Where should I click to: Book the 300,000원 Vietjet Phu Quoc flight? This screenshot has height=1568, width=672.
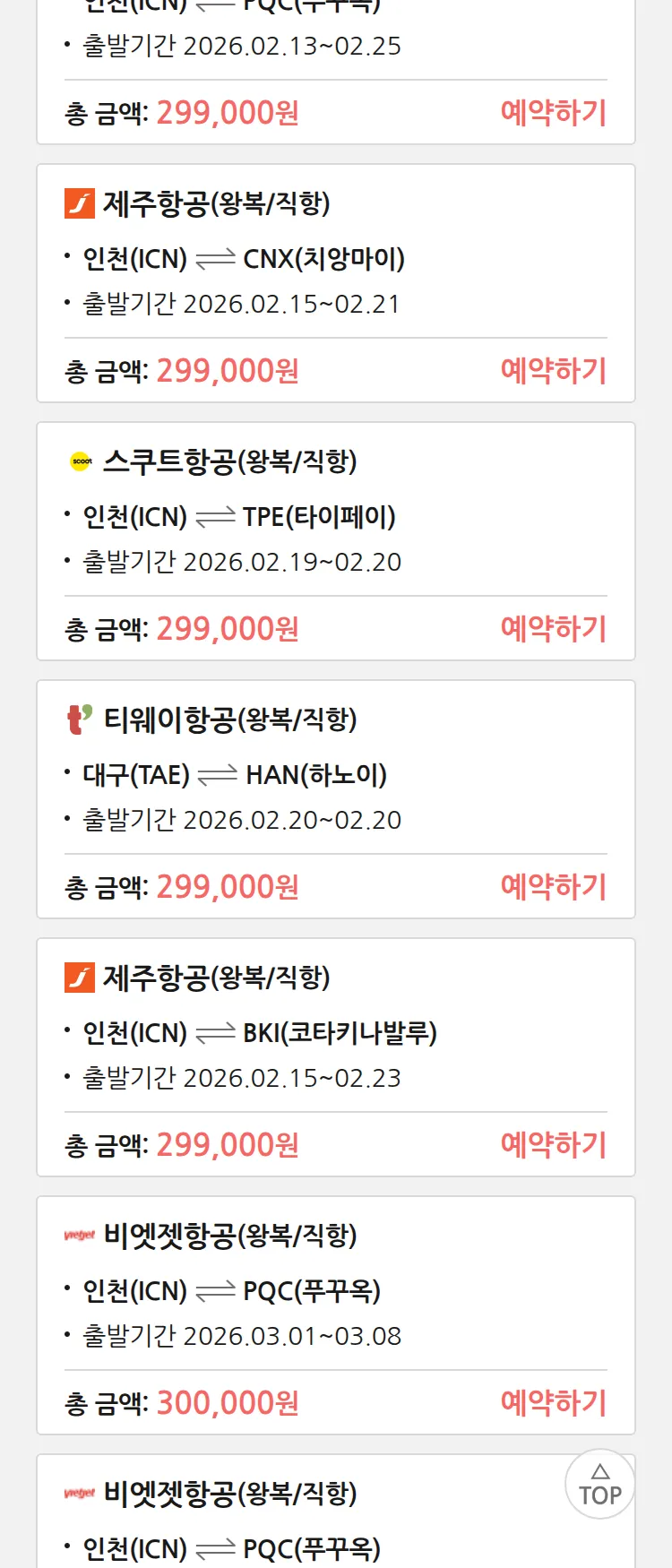click(553, 1402)
